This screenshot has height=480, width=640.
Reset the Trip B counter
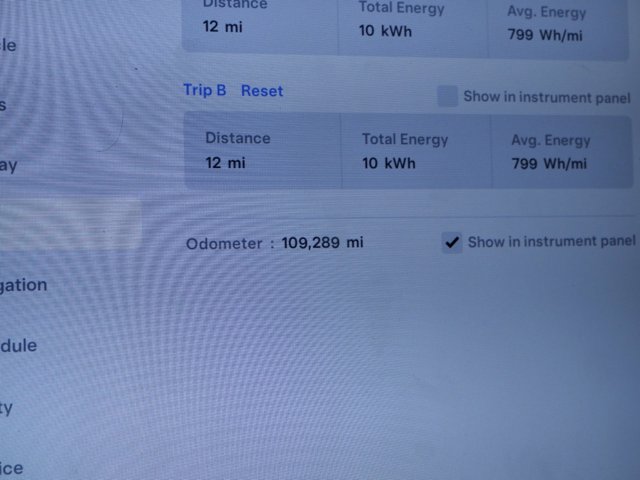click(x=262, y=91)
